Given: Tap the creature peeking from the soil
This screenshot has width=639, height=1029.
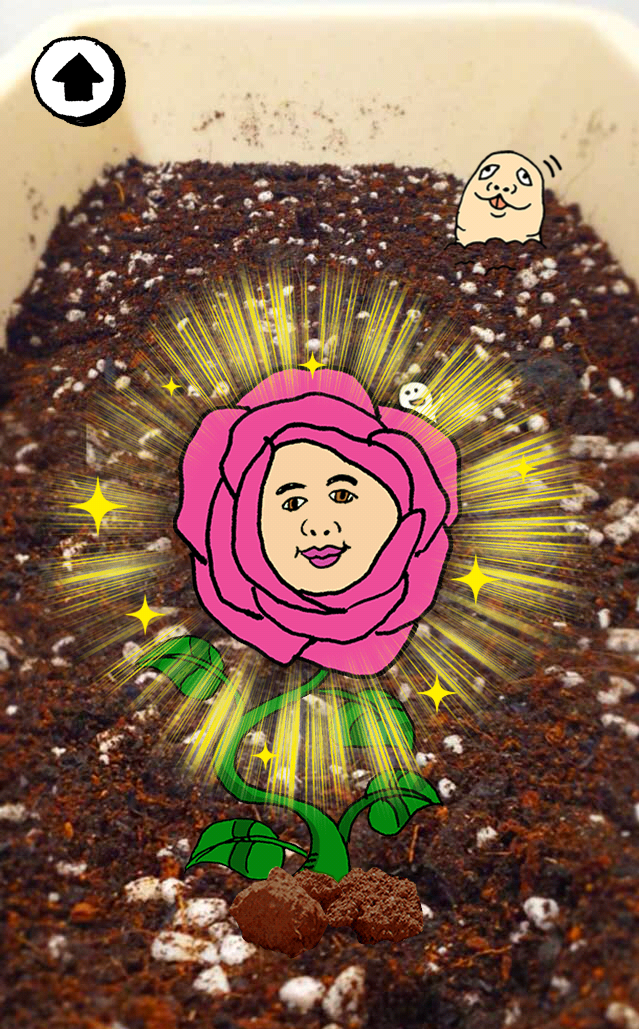Looking at the screenshot, I should 499,200.
